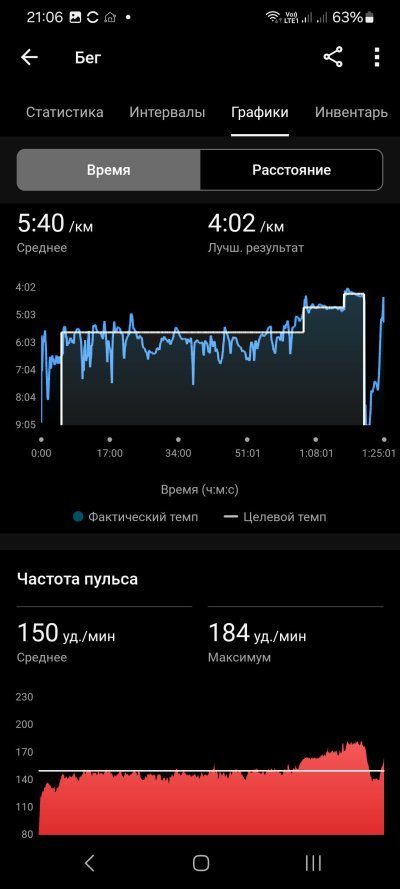Switch charts to Расстояние mode

tap(291, 170)
